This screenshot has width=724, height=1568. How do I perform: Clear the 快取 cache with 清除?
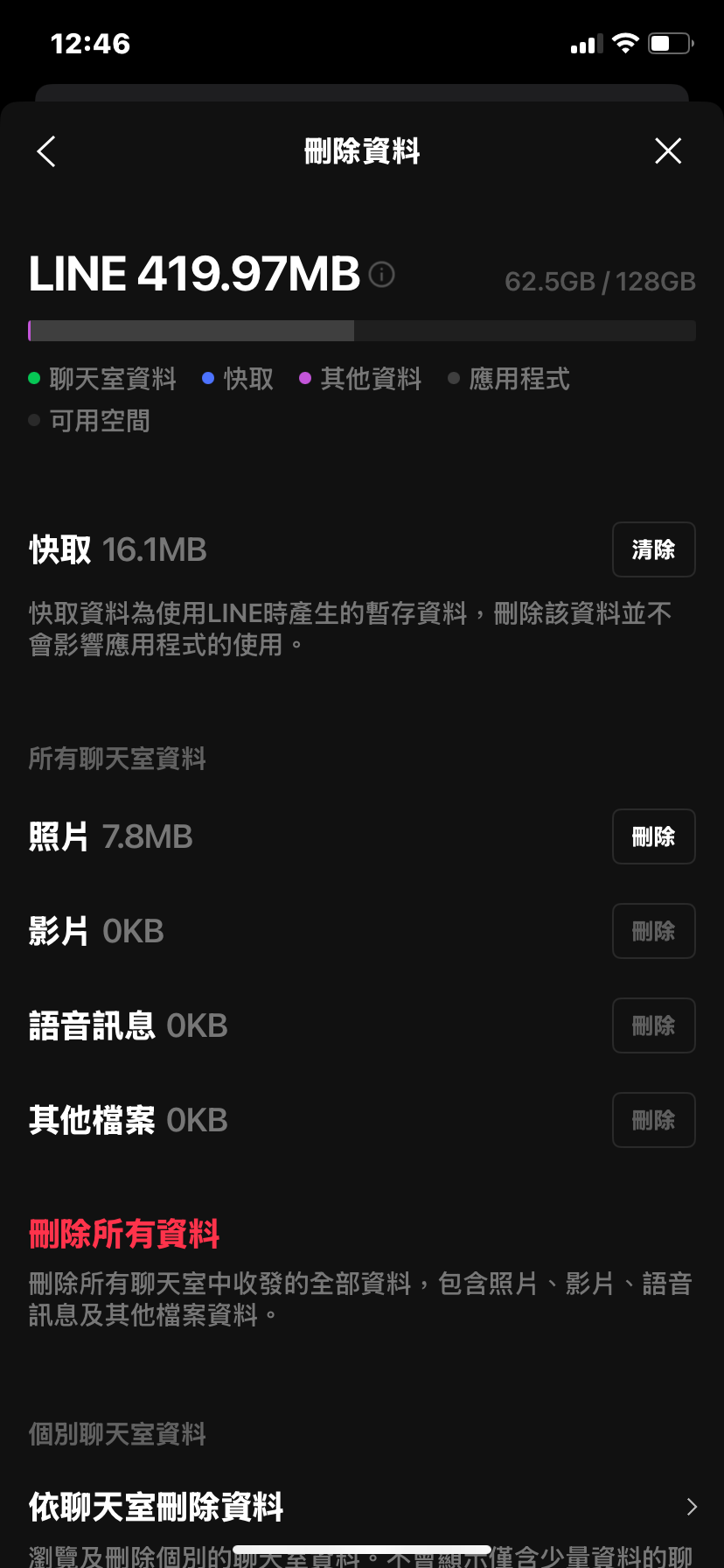654,549
